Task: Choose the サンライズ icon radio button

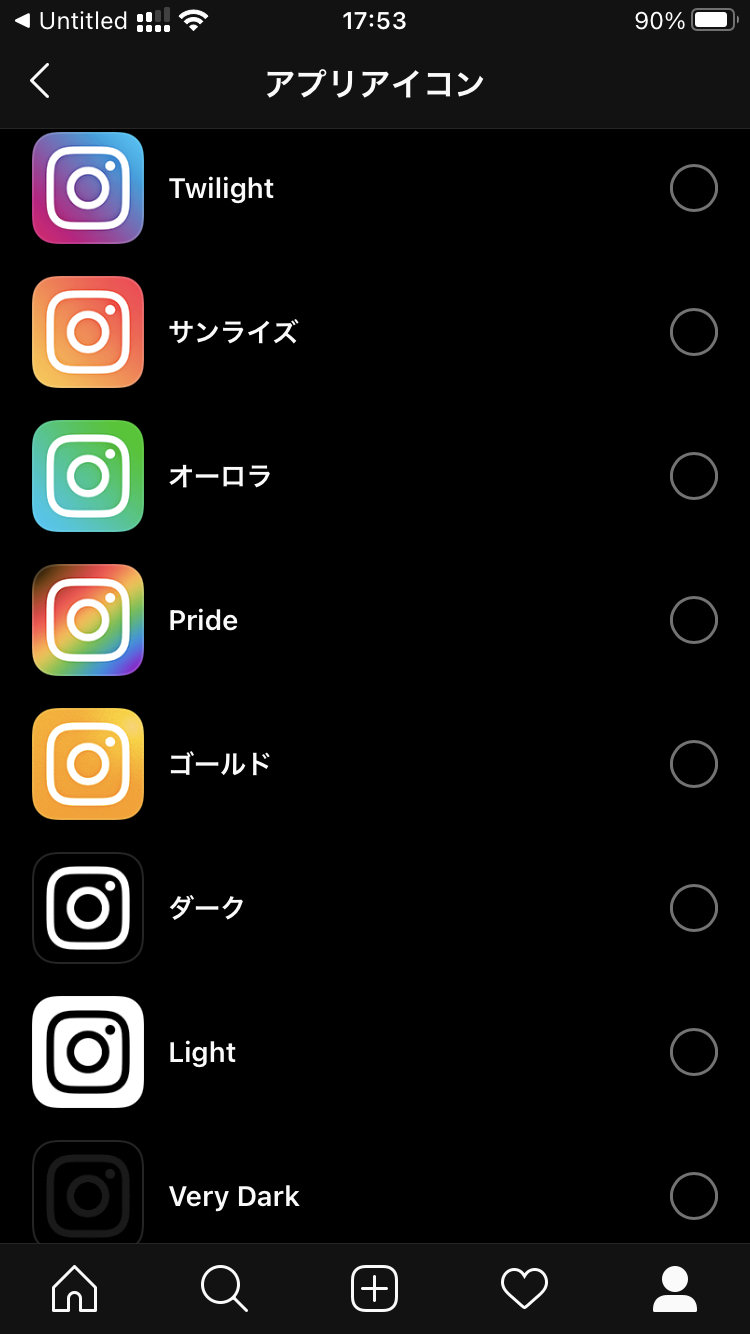Action: (693, 332)
